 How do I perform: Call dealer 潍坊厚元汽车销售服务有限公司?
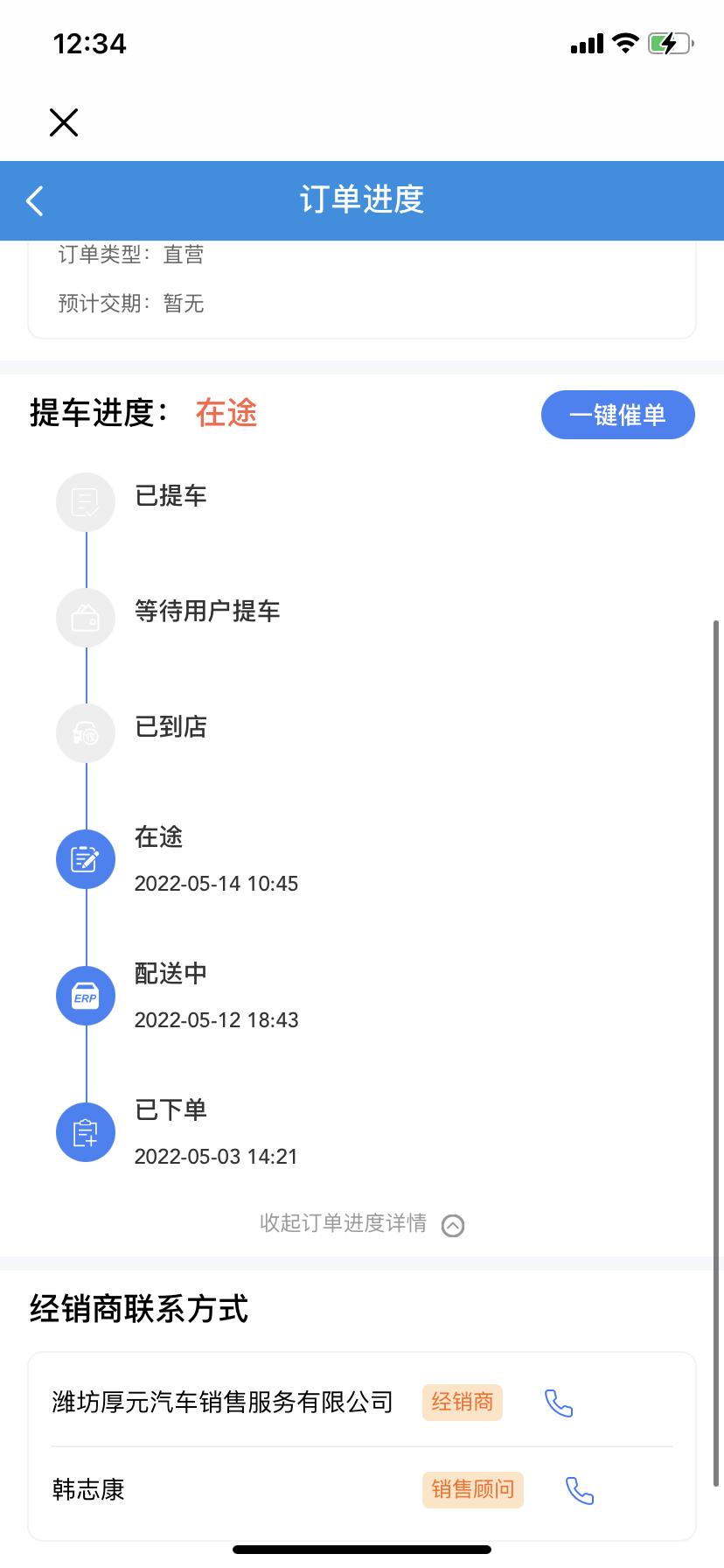coord(559,1403)
